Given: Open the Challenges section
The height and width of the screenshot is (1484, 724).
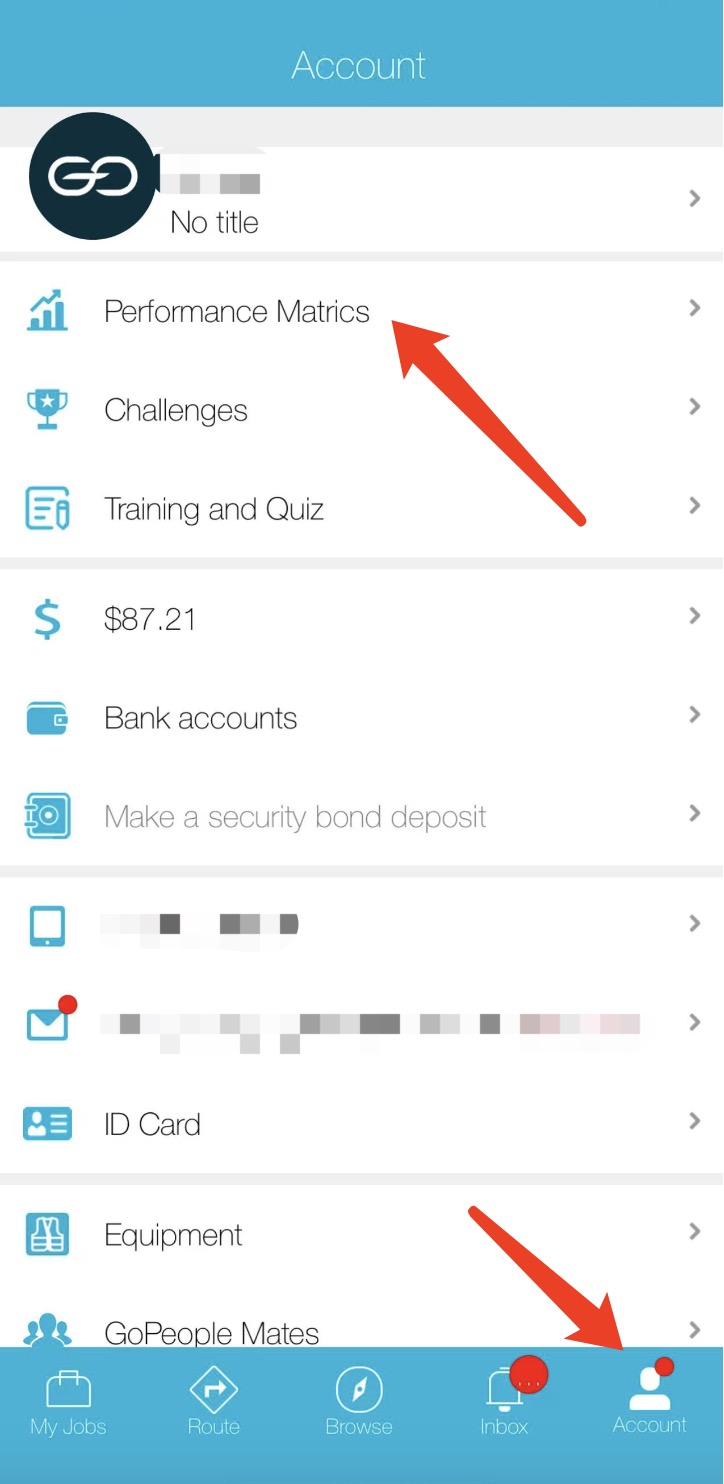Looking at the screenshot, I should tap(176, 410).
